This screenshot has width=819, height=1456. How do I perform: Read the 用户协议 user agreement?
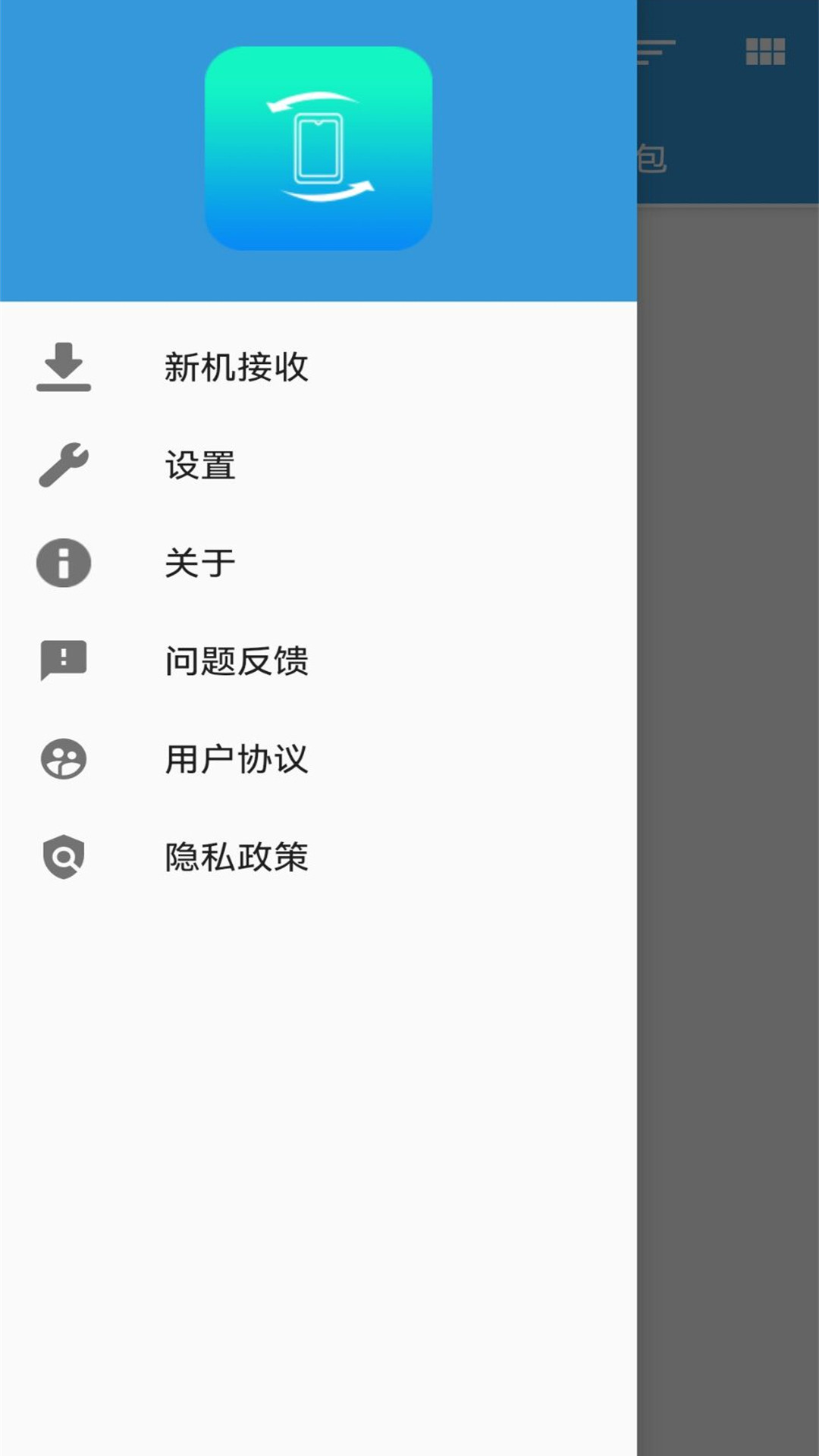pyautogui.click(x=237, y=758)
